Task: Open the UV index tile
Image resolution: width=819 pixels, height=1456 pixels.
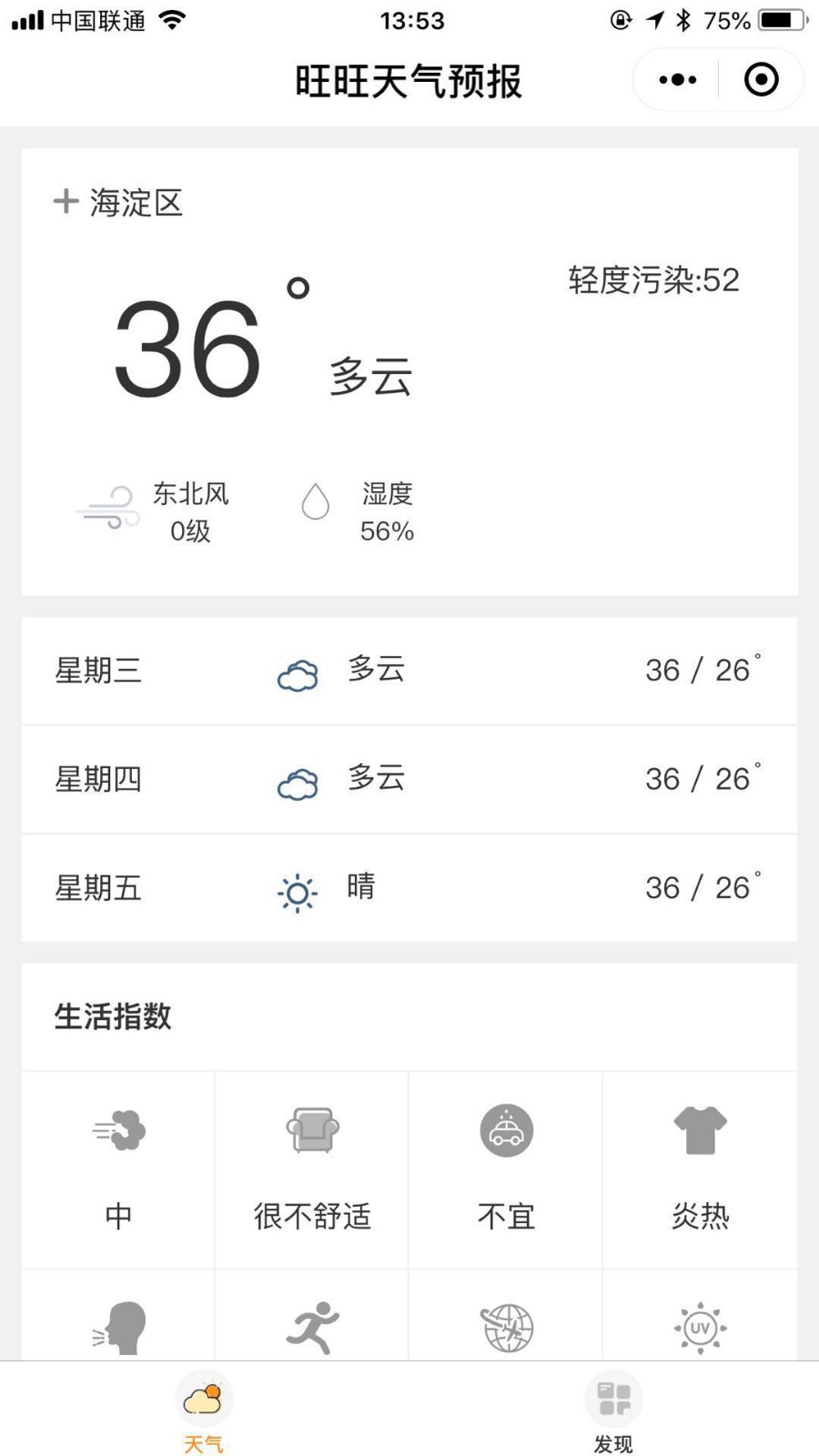Action: coord(700,1316)
